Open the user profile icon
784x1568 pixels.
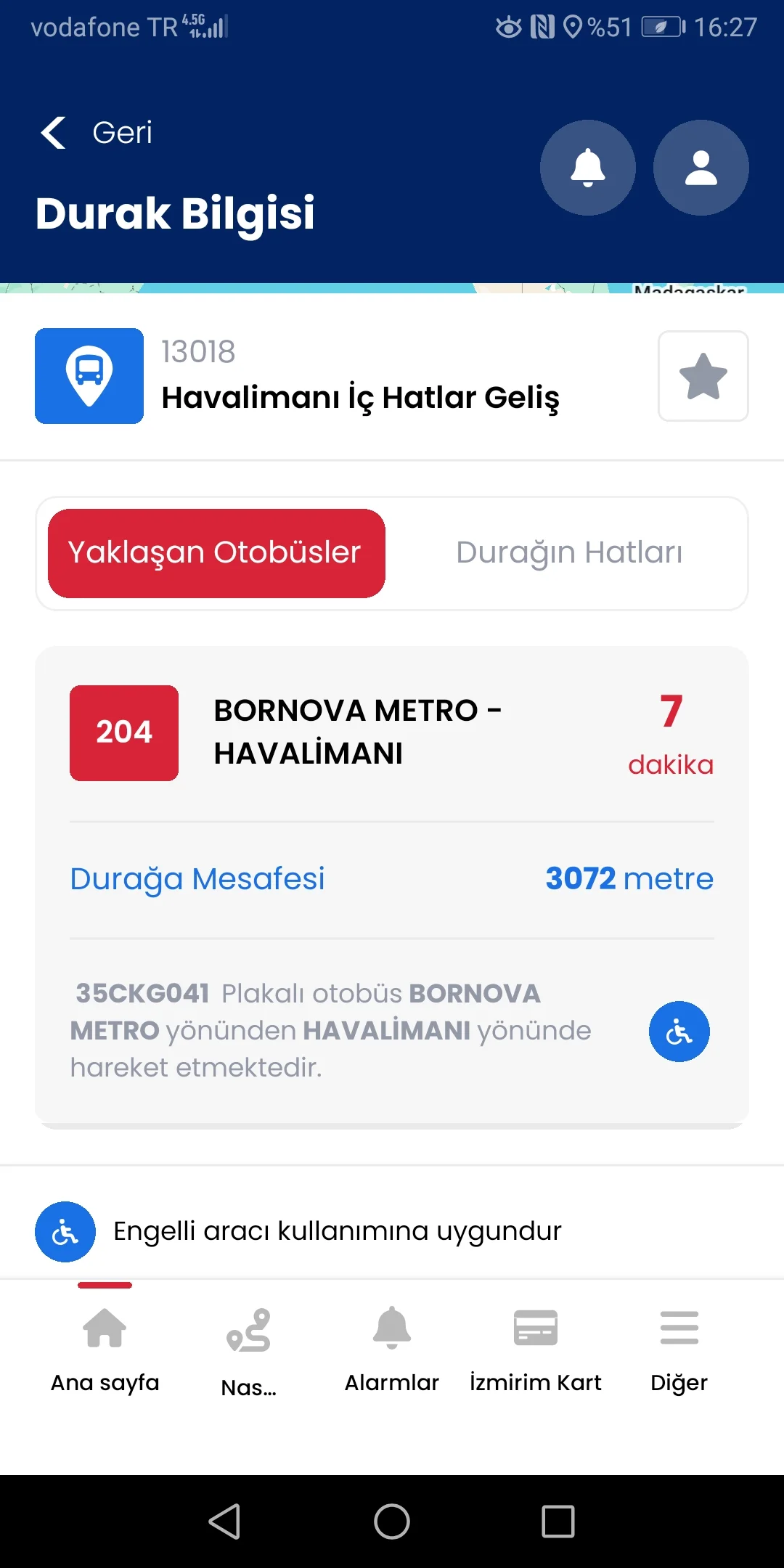point(700,167)
